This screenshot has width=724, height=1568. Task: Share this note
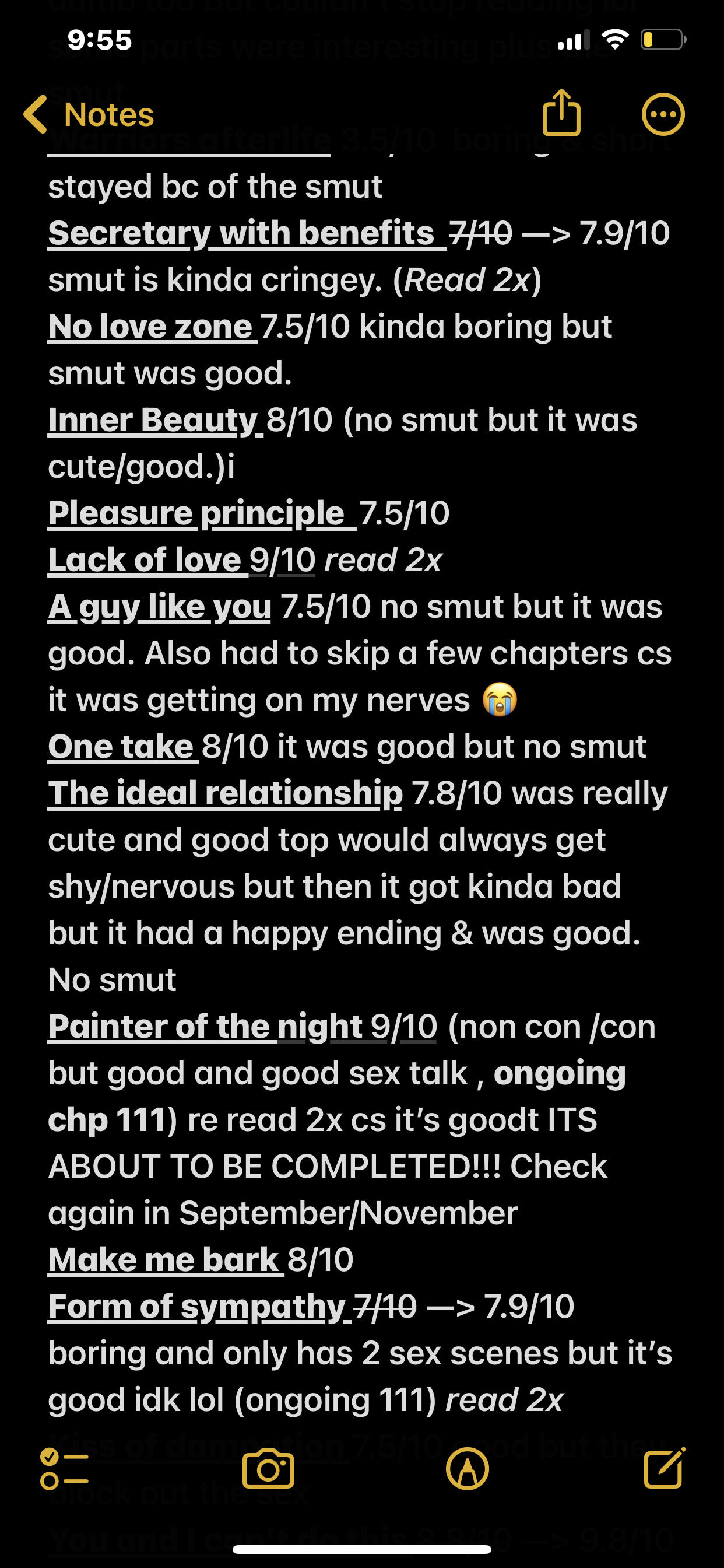(x=561, y=113)
